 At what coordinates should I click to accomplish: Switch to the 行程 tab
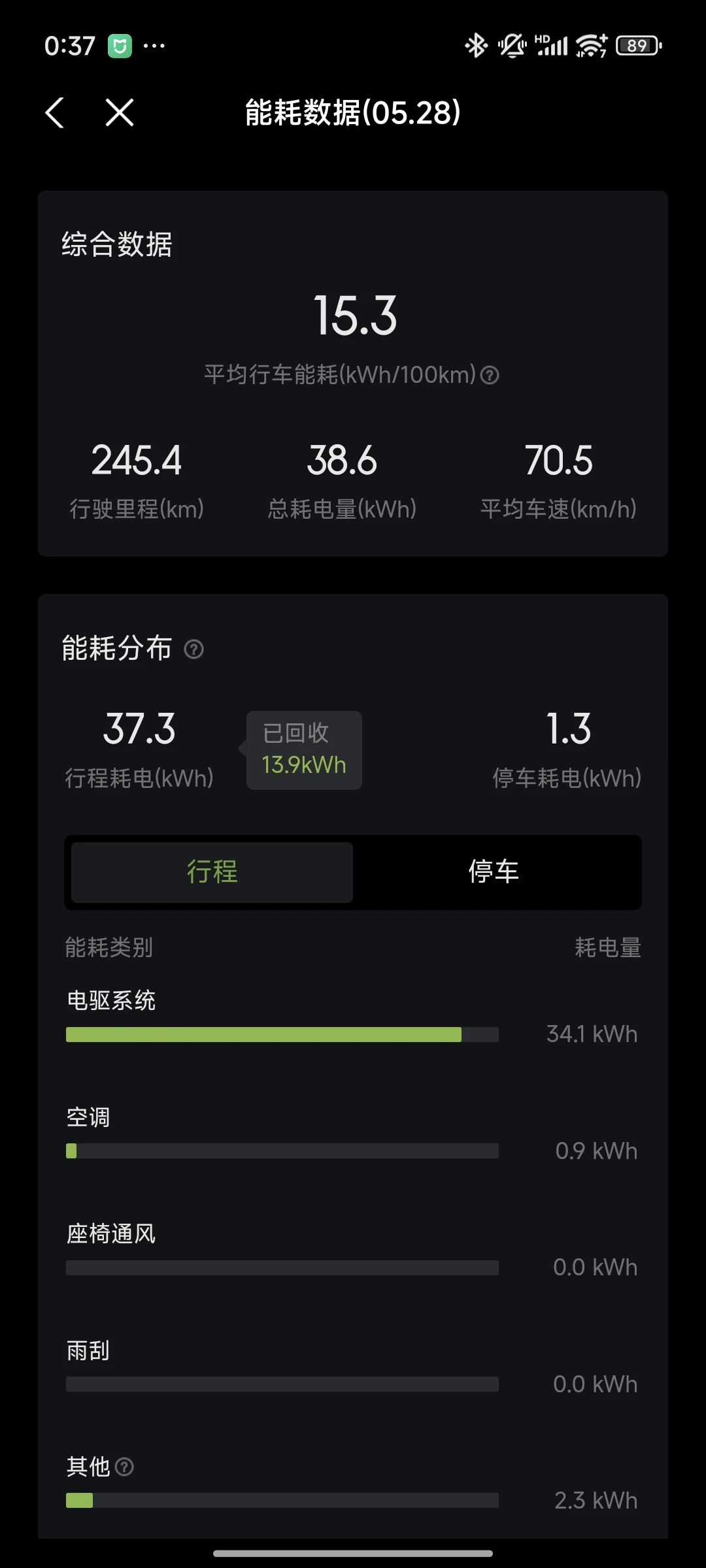tap(212, 872)
